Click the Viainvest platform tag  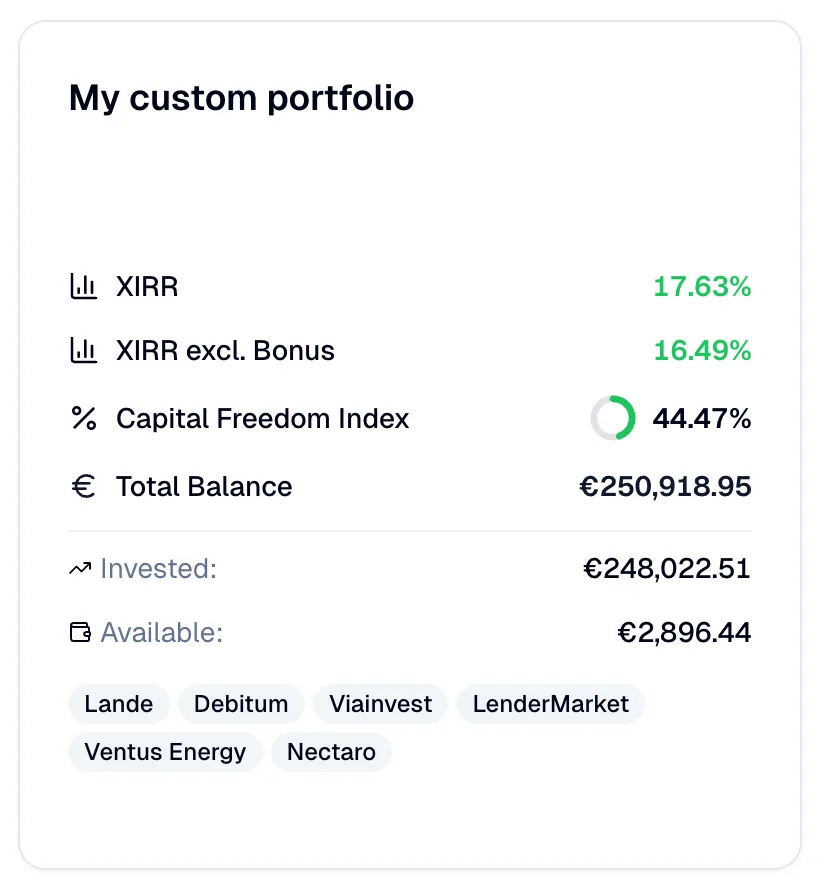coord(380,703)
